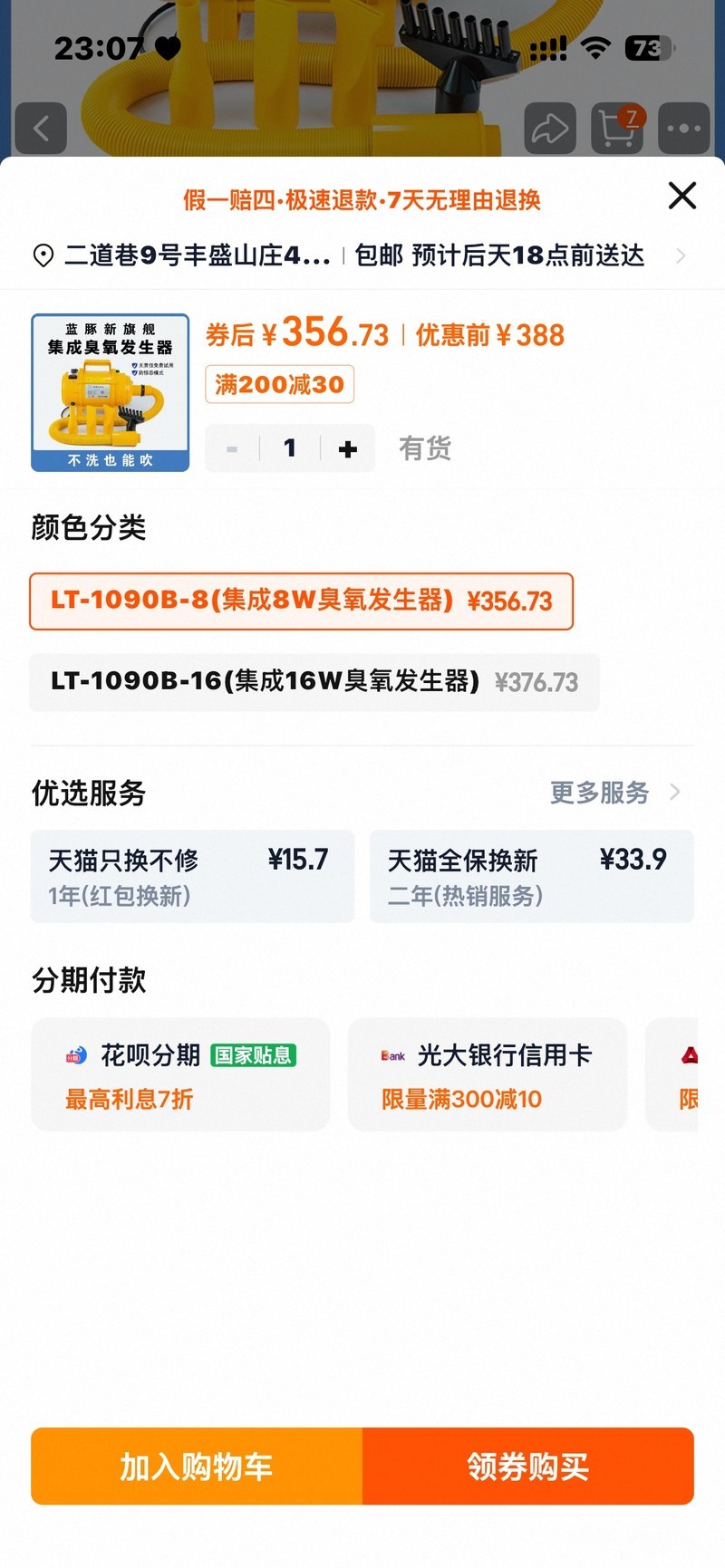The width and height of the screenshot is (725, 1568).
Task: Tap 加入购物车 to add to cart
Action: 197,1466
